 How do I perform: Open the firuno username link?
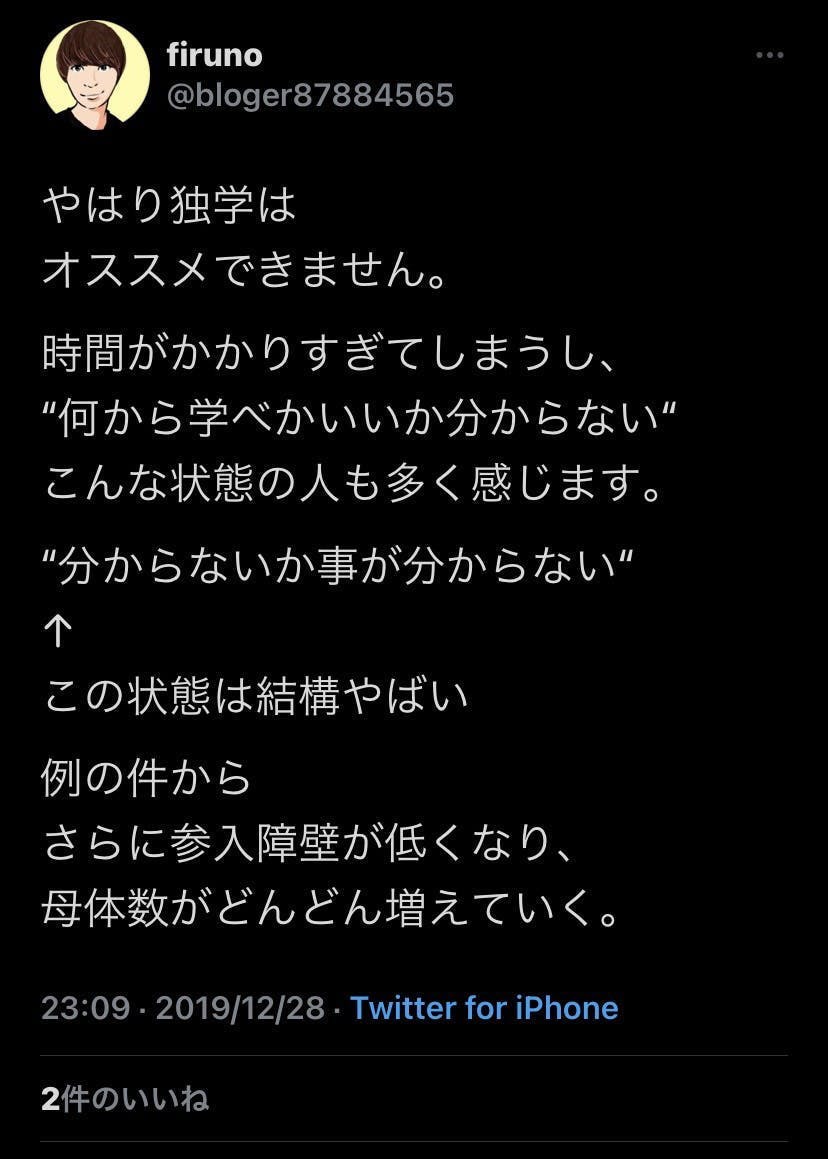pos(215,54)
